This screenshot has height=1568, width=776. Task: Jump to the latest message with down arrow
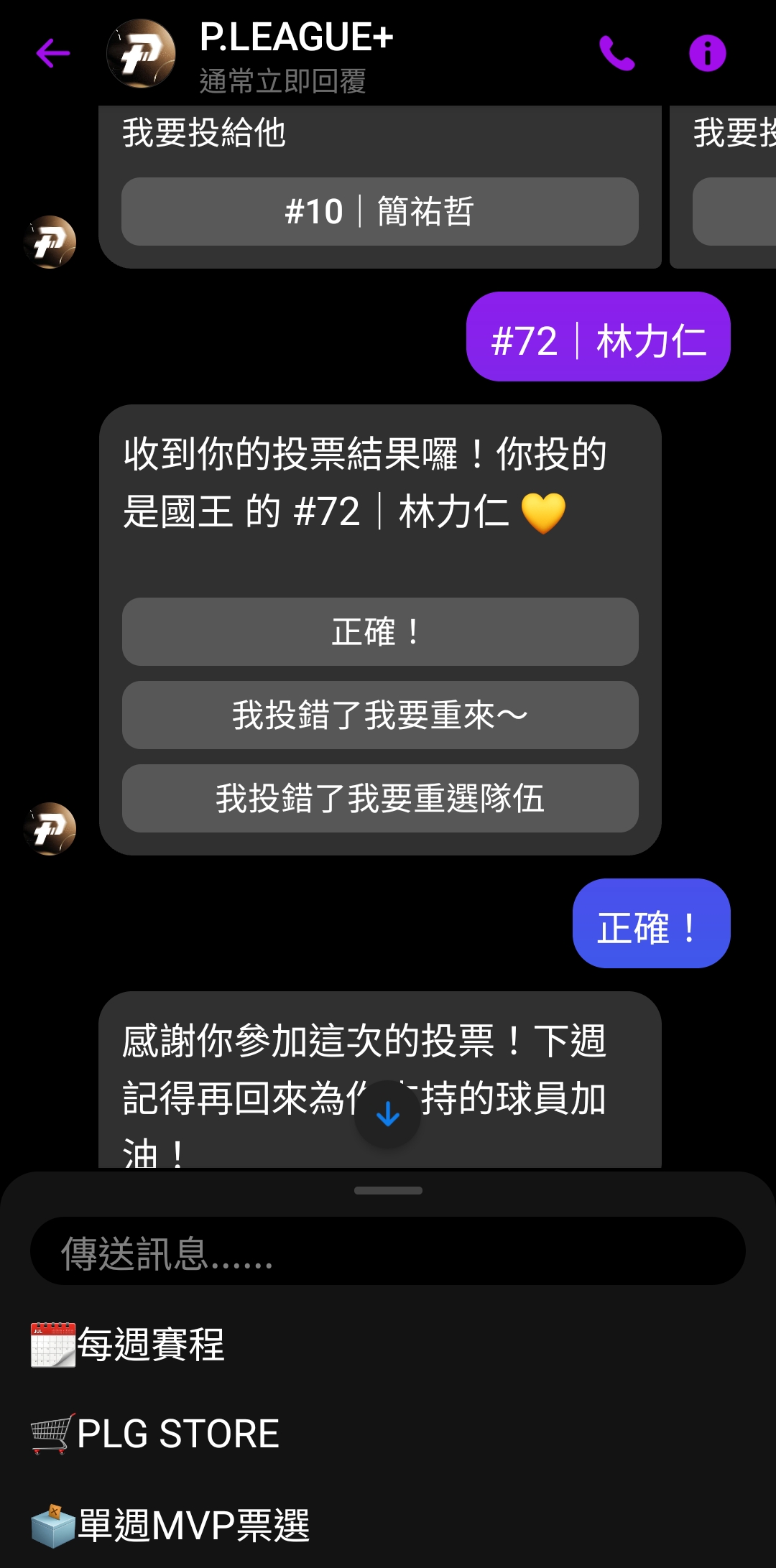[x=388, y=1114]
